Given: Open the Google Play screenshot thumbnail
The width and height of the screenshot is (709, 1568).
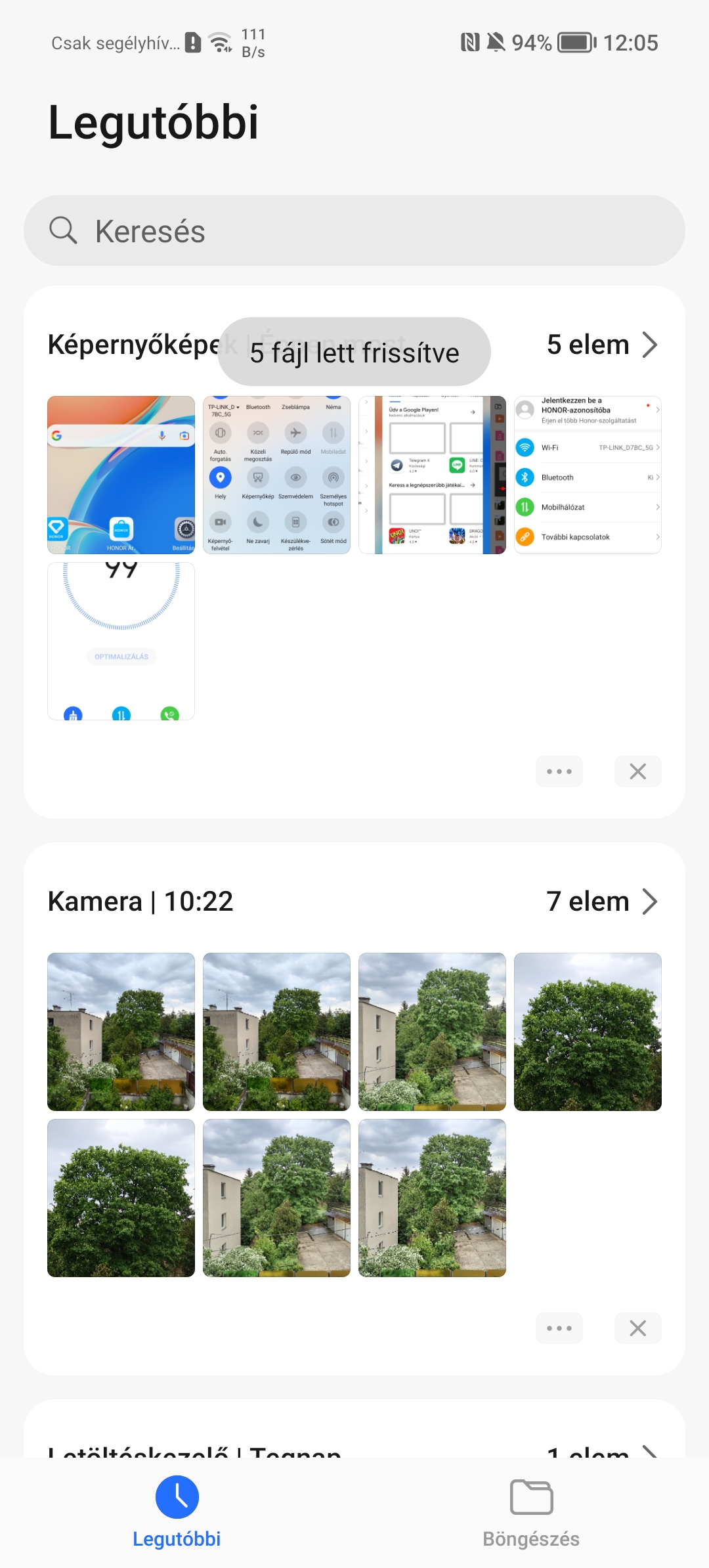Looking at the screenshot, I should [x=432, y=475].
